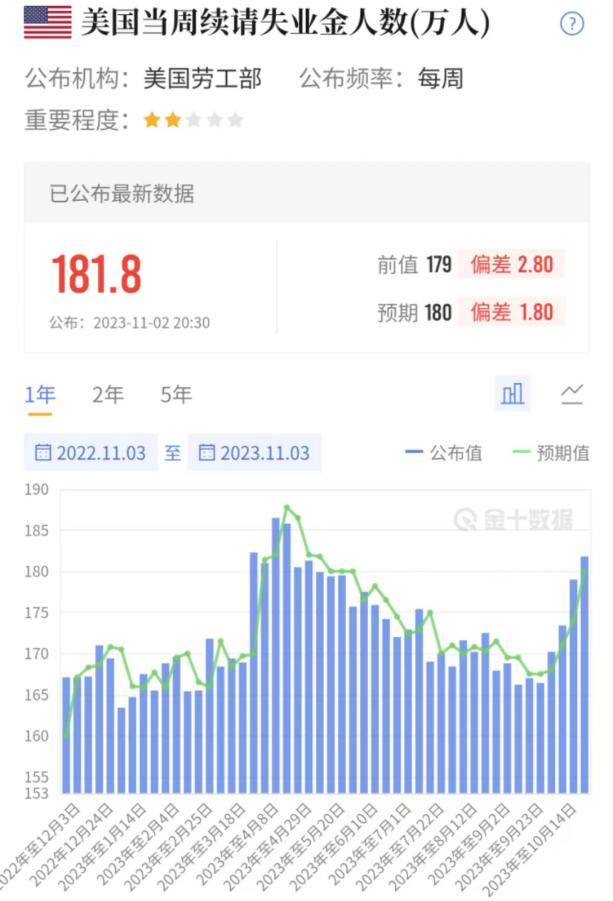This screenshot has height=901, width=613.
Task: Switch to the 5年 range tab
Action: point(176,395)
